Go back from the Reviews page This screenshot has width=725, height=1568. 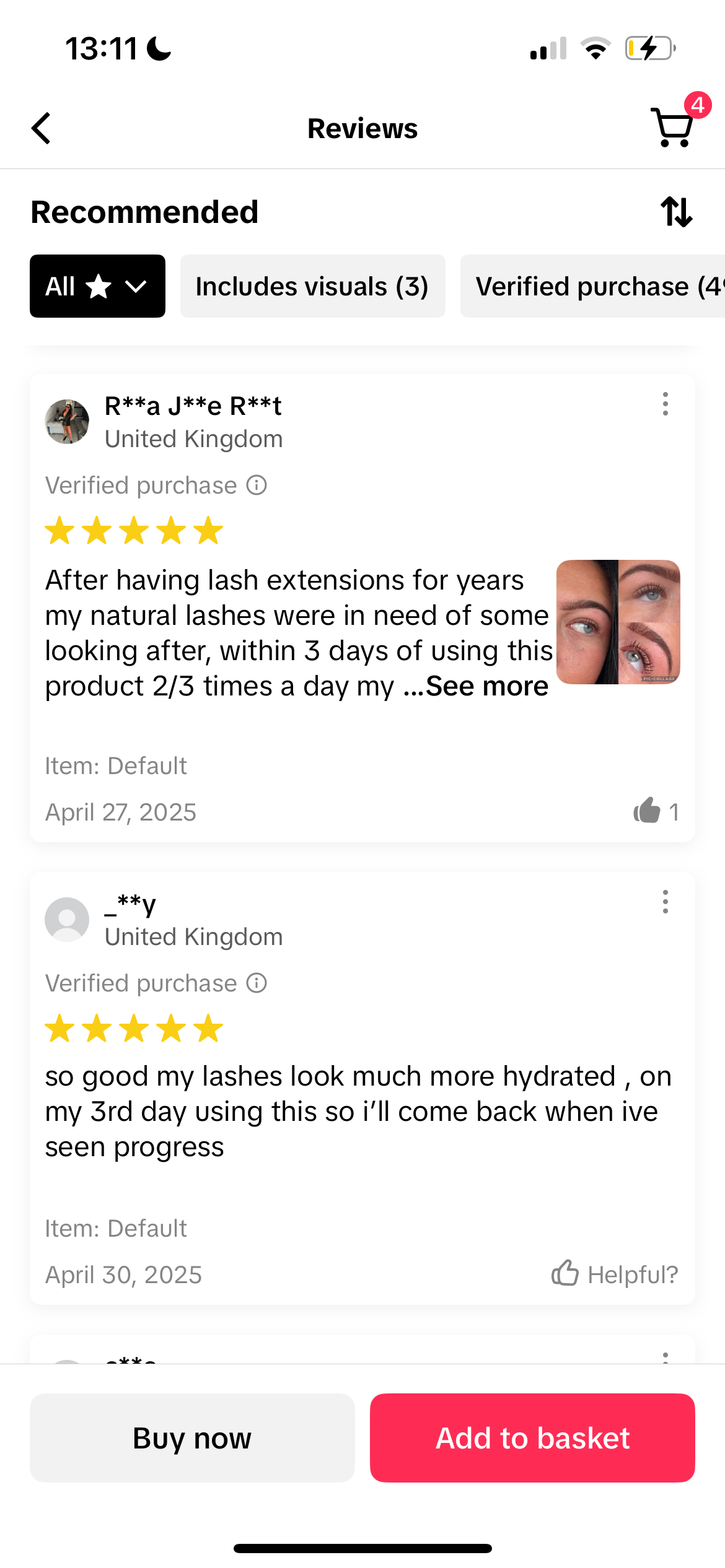(x=42, y=129)
